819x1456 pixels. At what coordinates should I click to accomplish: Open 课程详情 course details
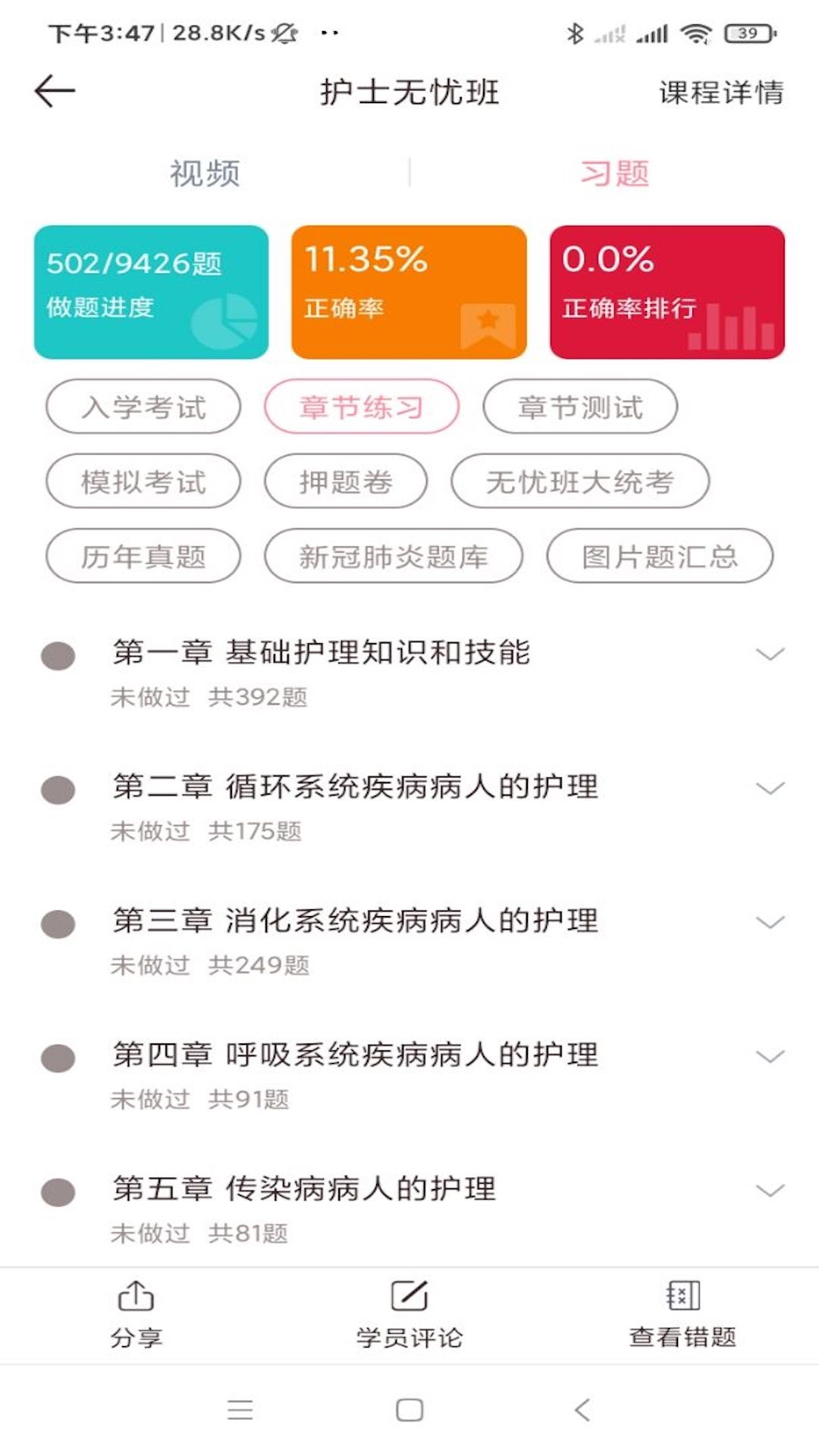click(720, 92)
